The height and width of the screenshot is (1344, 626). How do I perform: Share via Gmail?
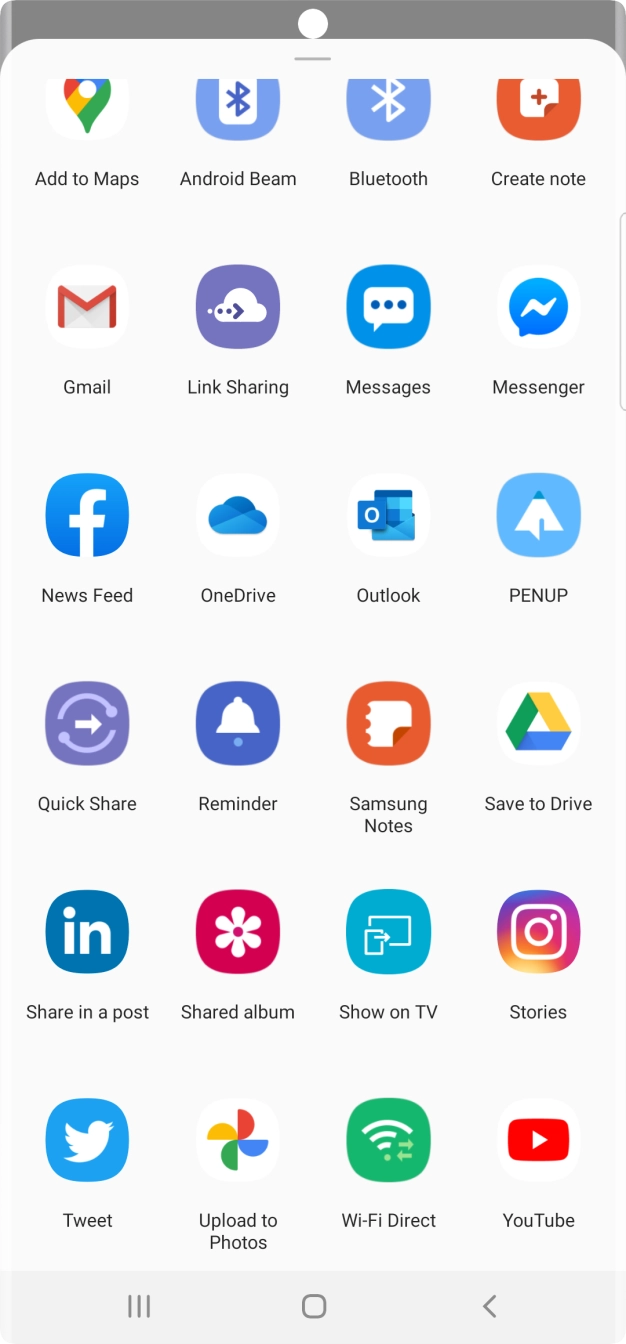tap(87, 307)
